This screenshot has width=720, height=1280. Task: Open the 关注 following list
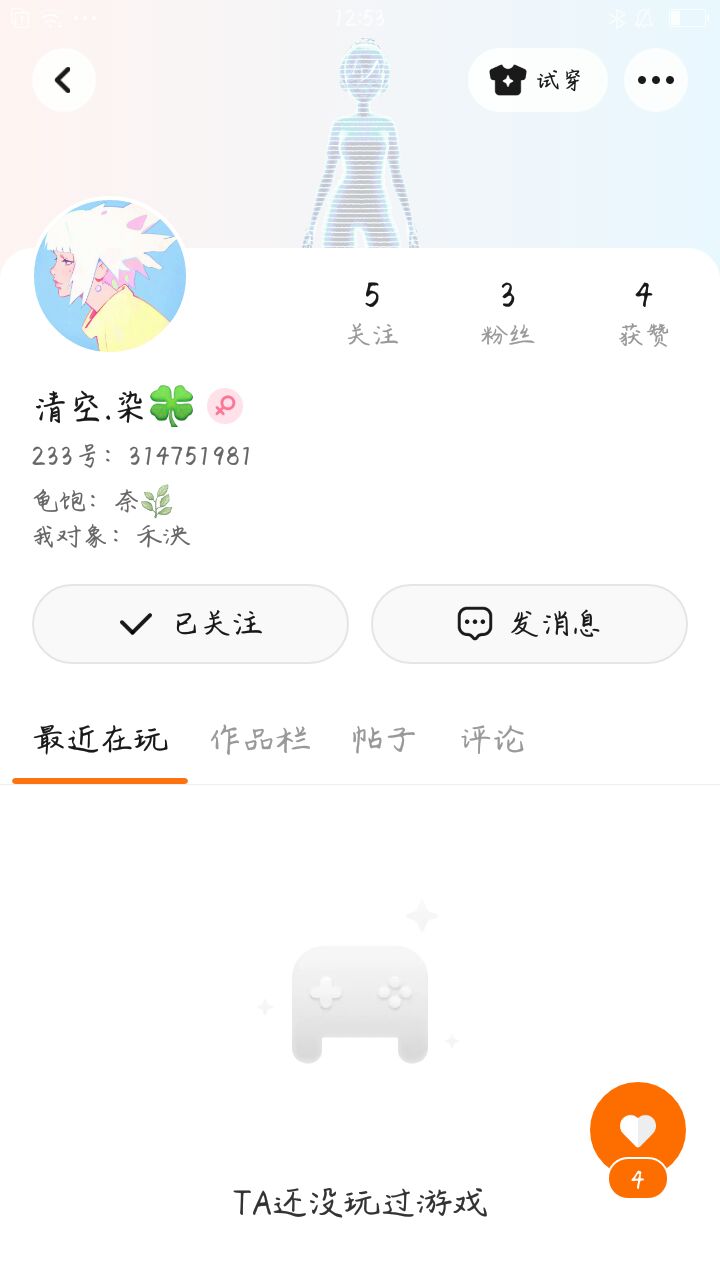[372, 313]
